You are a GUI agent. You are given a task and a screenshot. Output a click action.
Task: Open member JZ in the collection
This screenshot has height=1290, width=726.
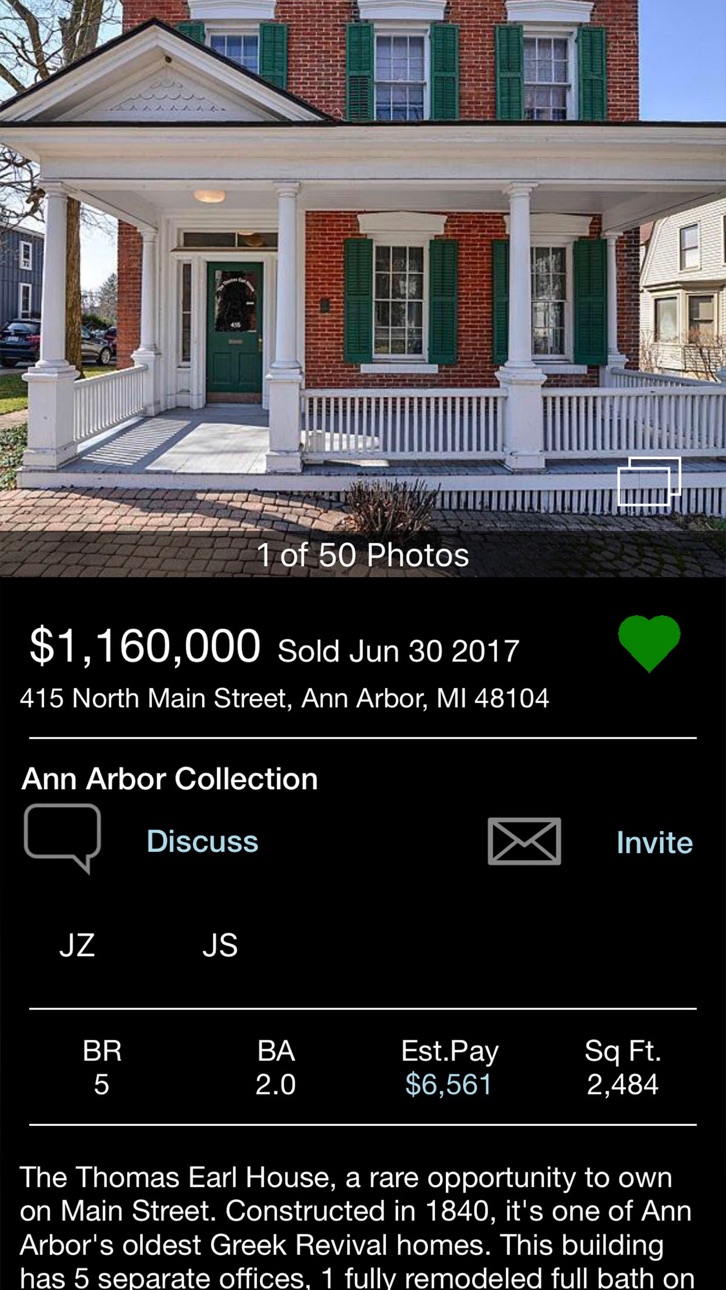tap(77, 945)
